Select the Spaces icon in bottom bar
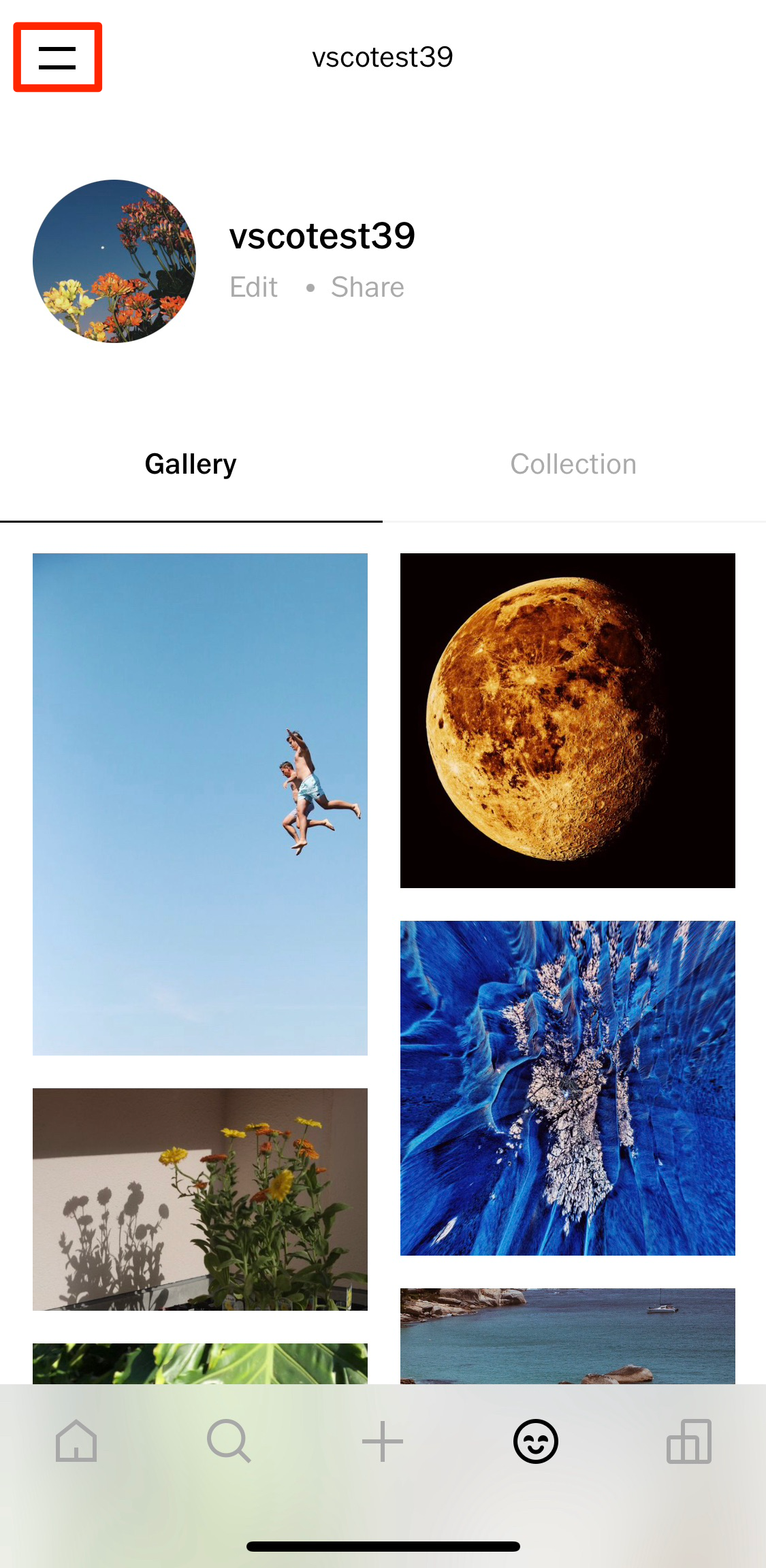 click(x=689, y=1440)
